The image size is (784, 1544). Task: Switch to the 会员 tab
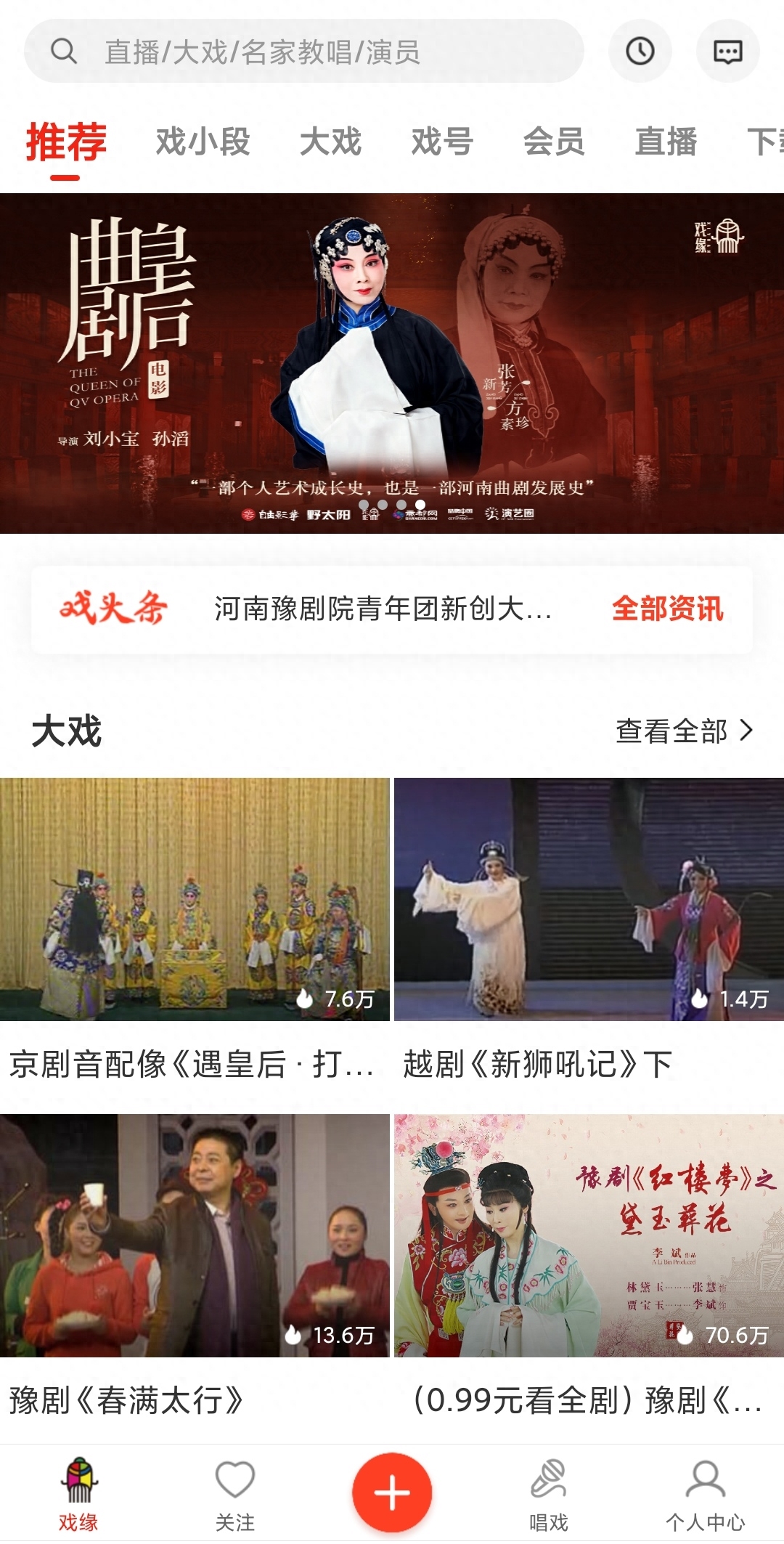click(x=554, y=141)
